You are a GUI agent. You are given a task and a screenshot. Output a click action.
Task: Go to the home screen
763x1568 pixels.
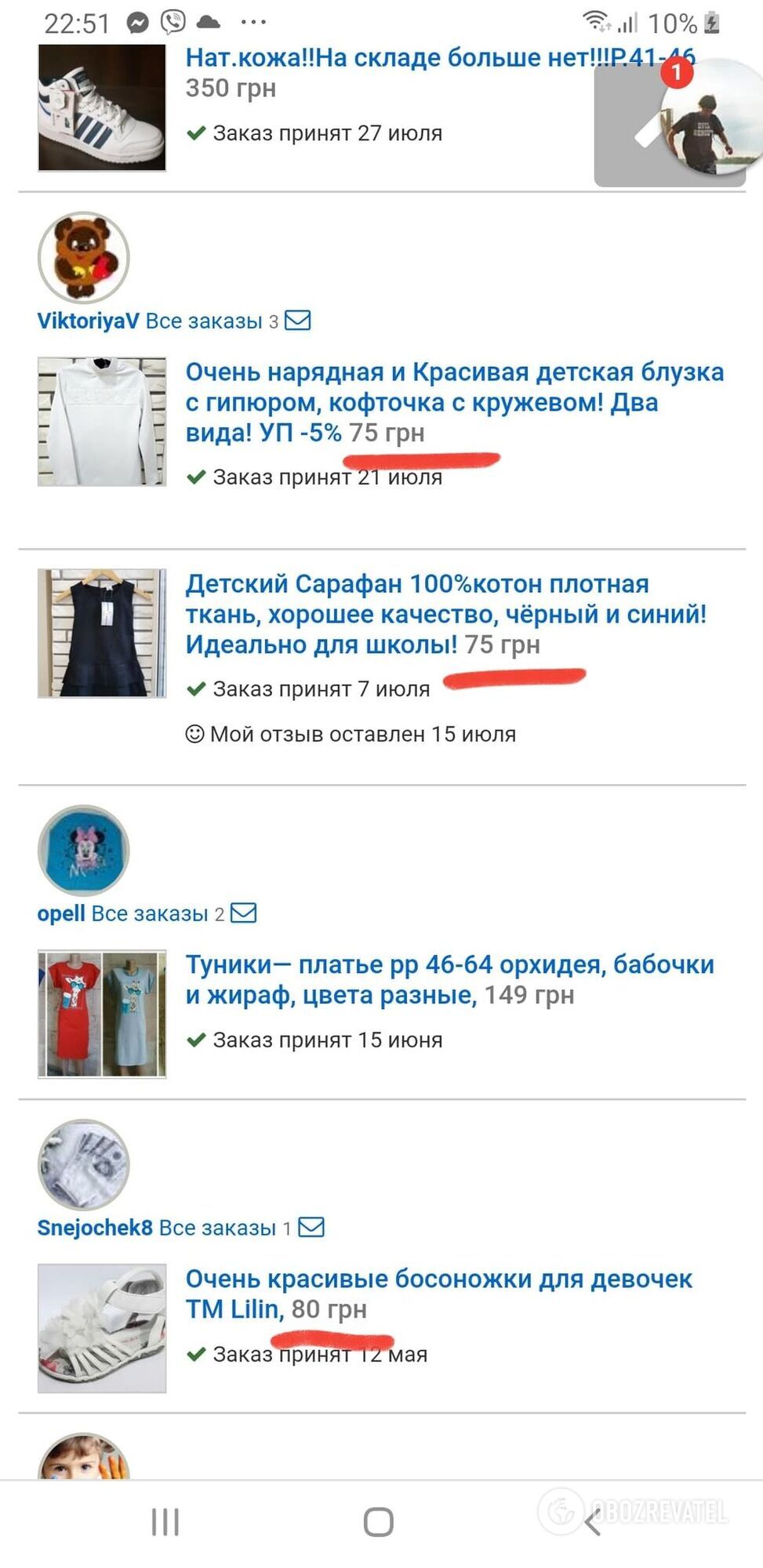coord(378,1522)
